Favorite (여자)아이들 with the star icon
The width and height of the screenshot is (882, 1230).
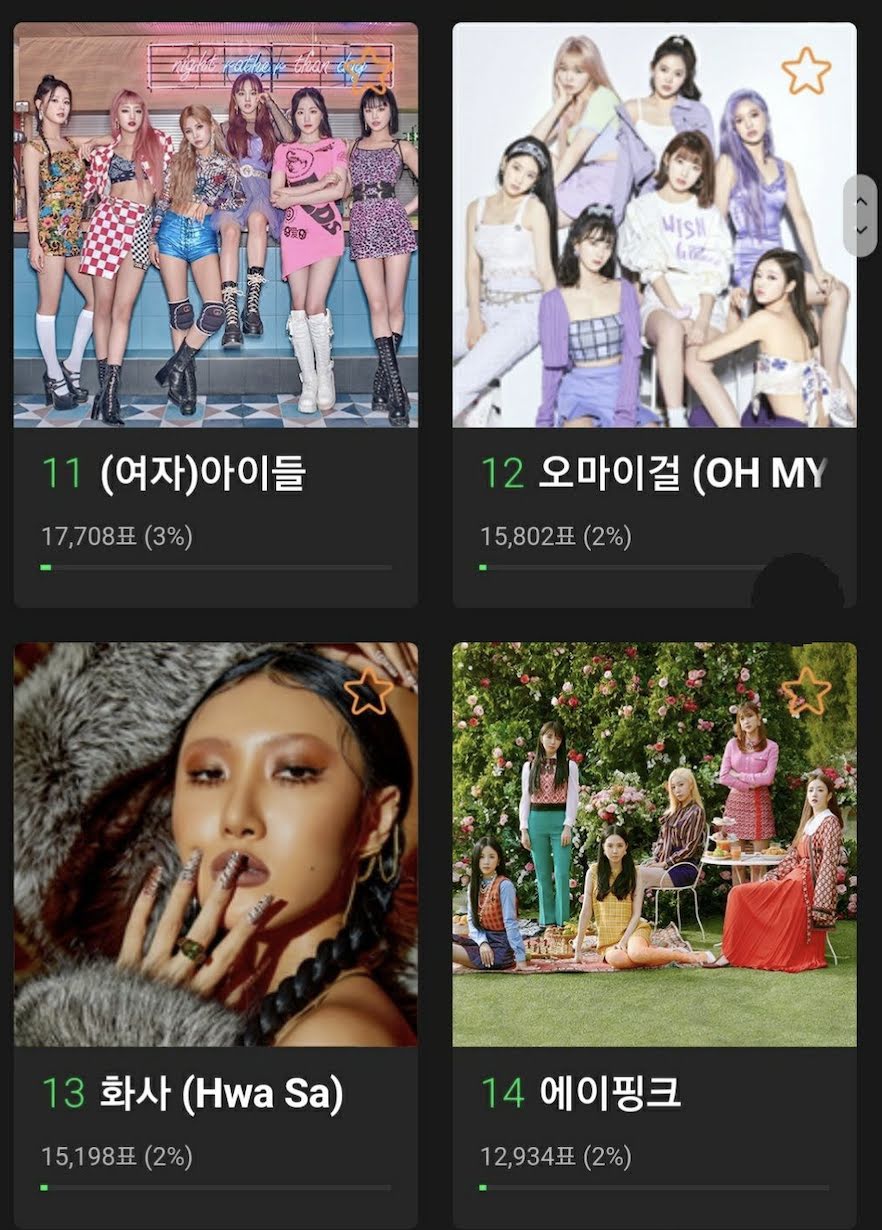point(370,72)
